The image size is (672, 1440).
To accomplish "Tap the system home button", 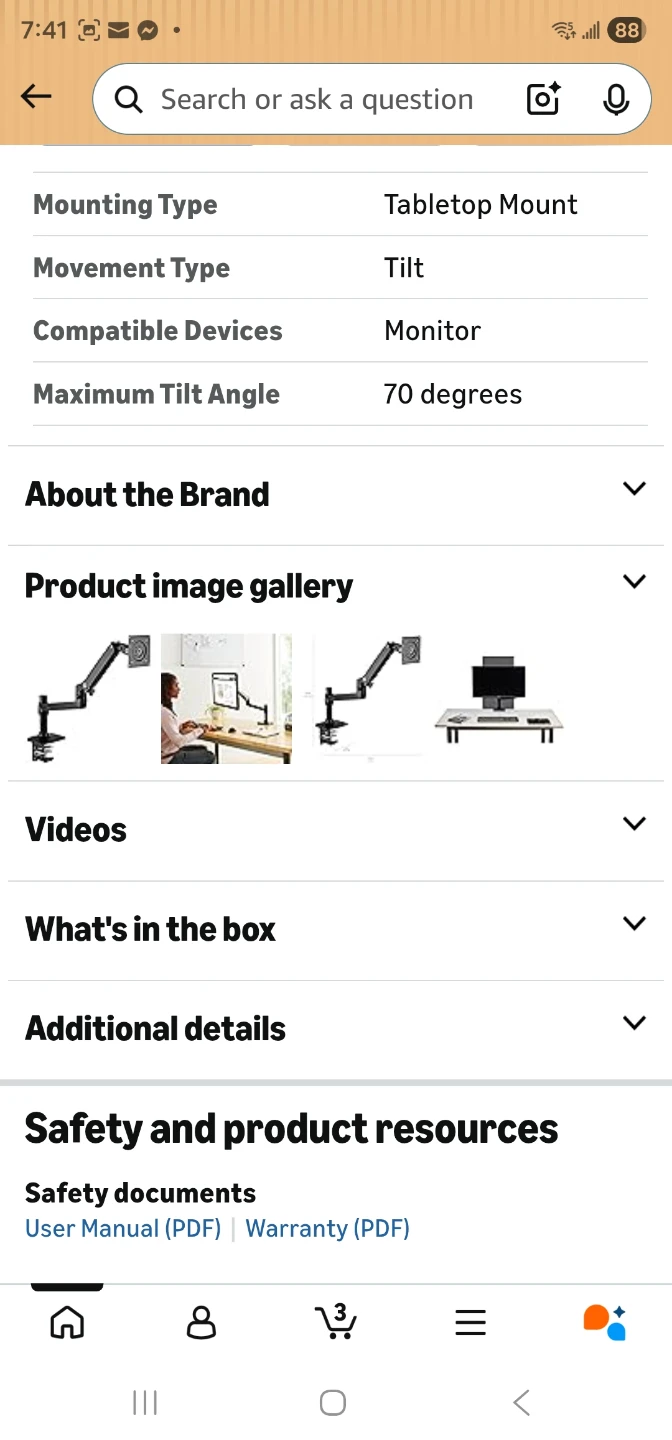I will [333, 1403].
